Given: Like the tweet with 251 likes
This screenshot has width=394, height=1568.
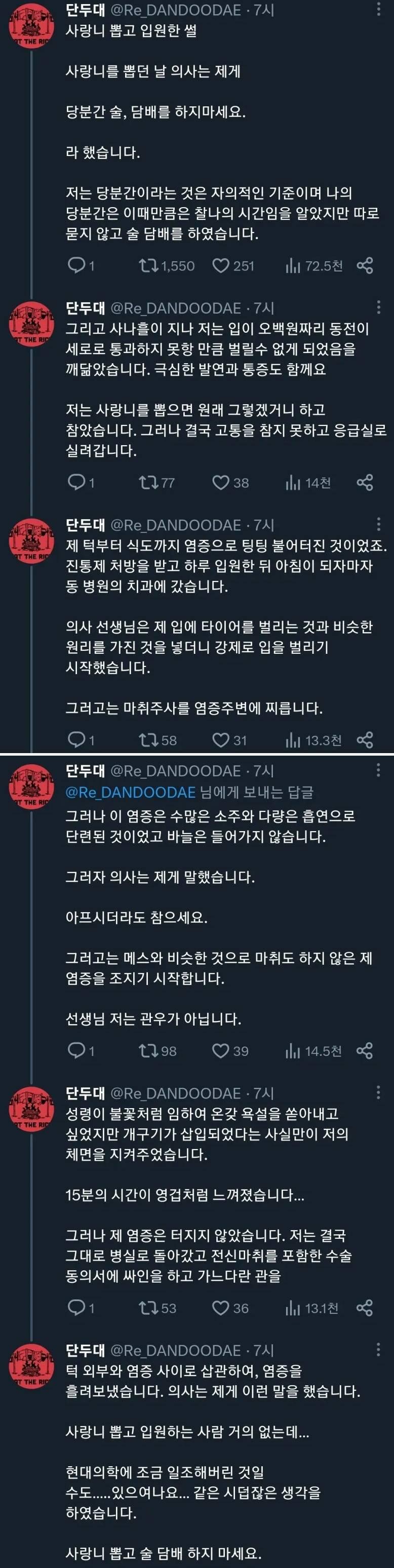Looking at the screenshot, I should (x=220, y=265).
